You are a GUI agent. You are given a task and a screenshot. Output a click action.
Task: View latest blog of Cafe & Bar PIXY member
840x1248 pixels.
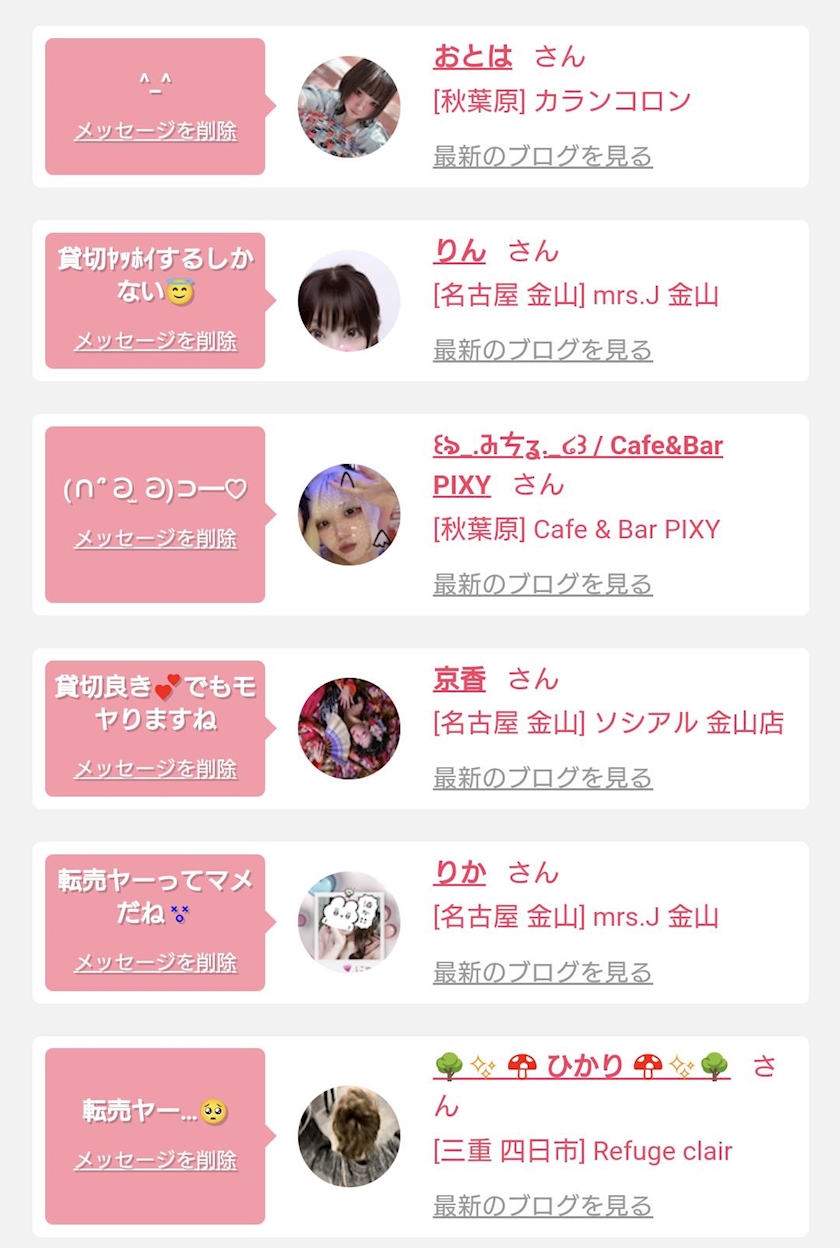coord(542,584)
